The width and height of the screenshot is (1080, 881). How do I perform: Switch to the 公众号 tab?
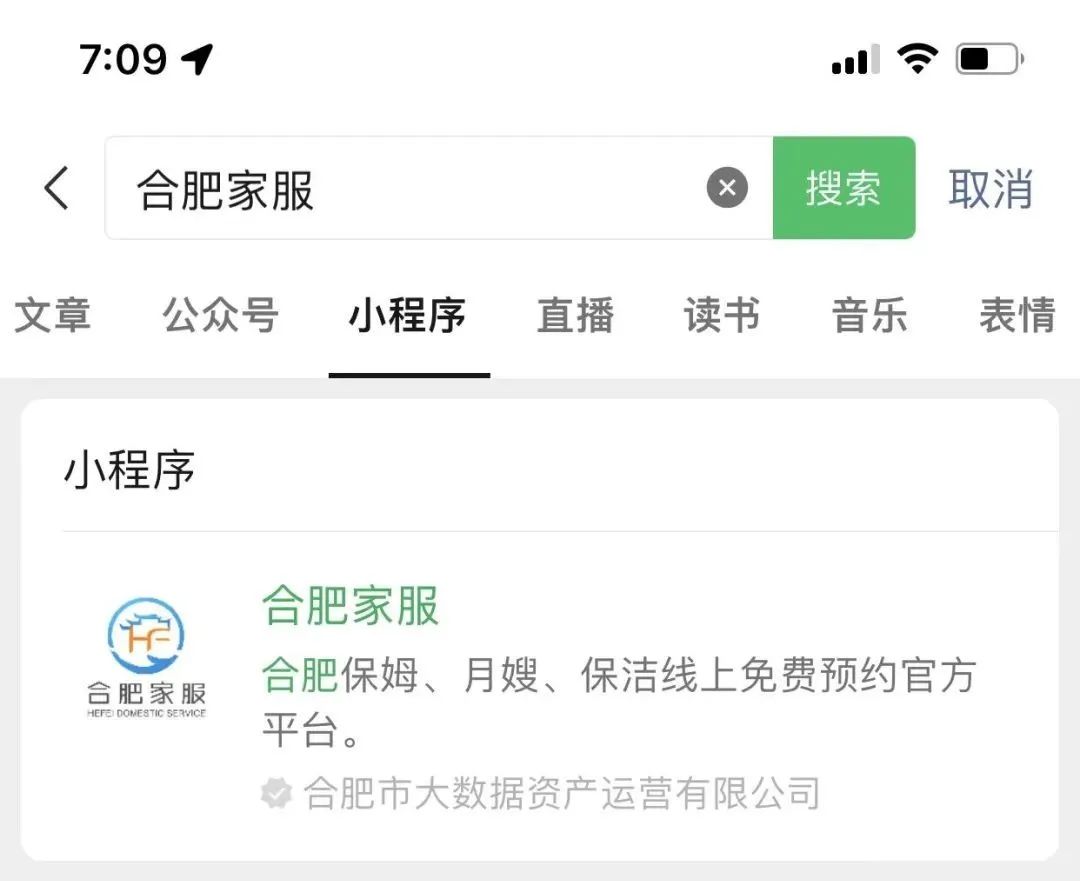coord(220,316)
